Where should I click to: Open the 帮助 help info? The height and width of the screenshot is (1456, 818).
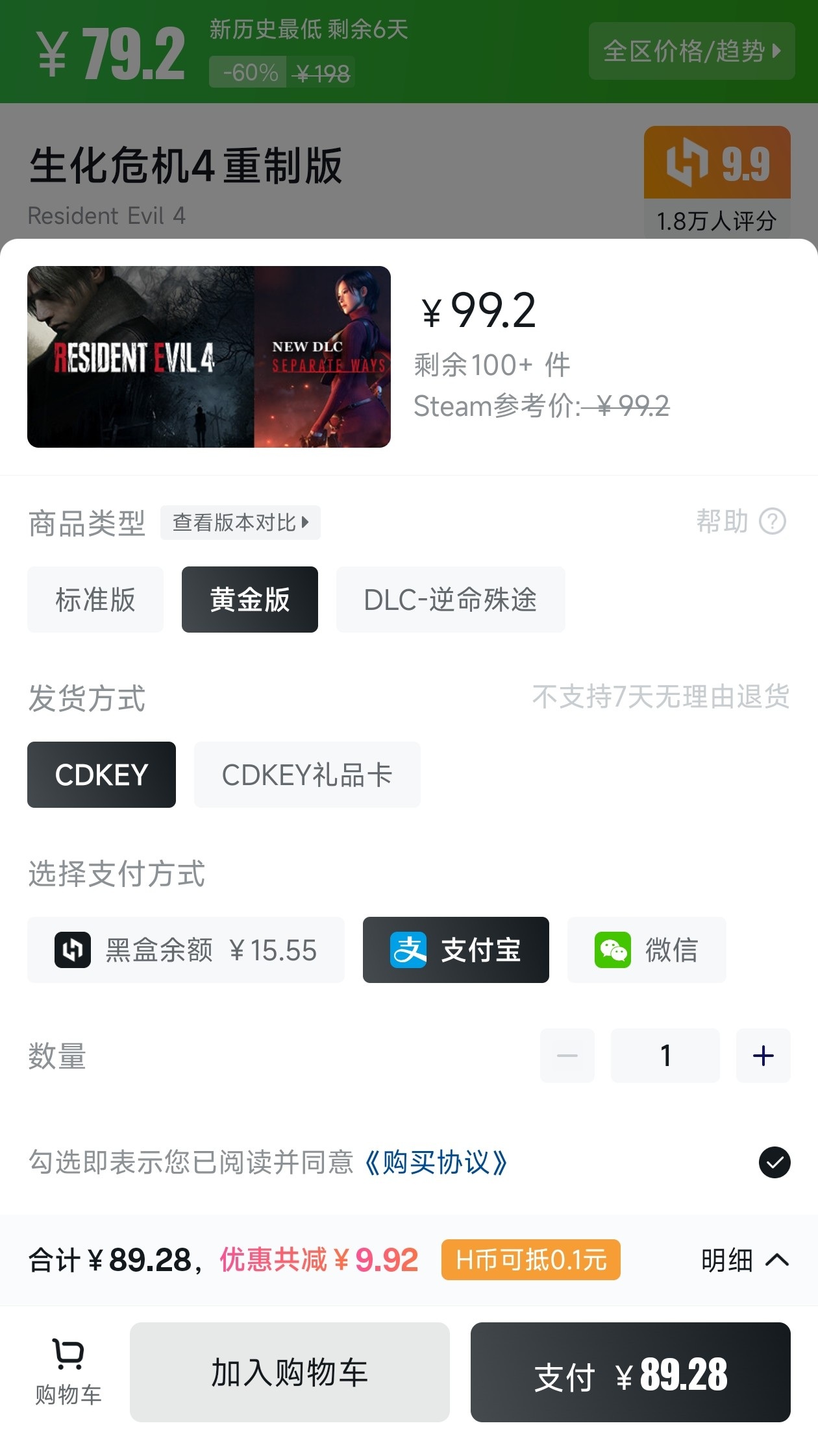741,521
